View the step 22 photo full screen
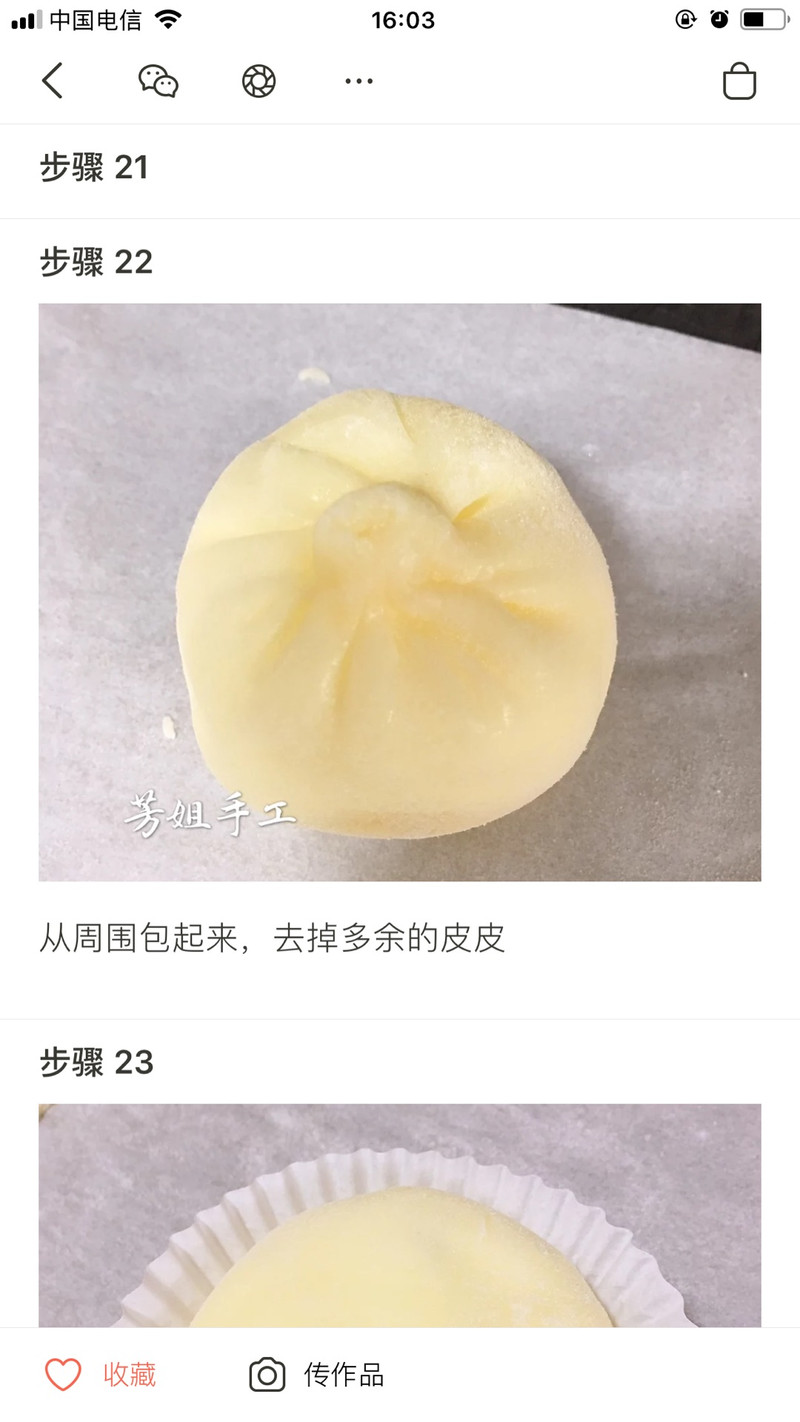 [400, 592]
